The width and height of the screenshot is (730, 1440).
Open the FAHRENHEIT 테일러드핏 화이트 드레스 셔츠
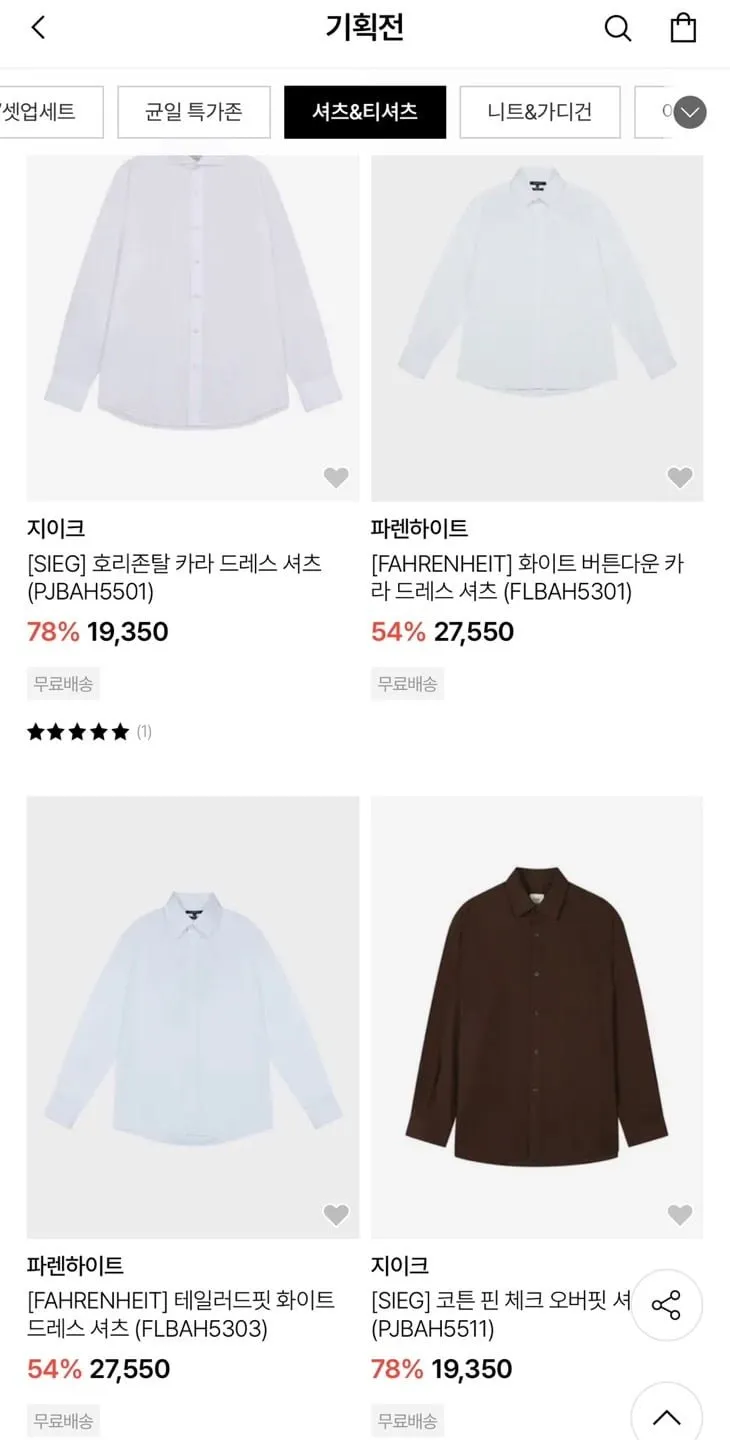[181, 1314]
